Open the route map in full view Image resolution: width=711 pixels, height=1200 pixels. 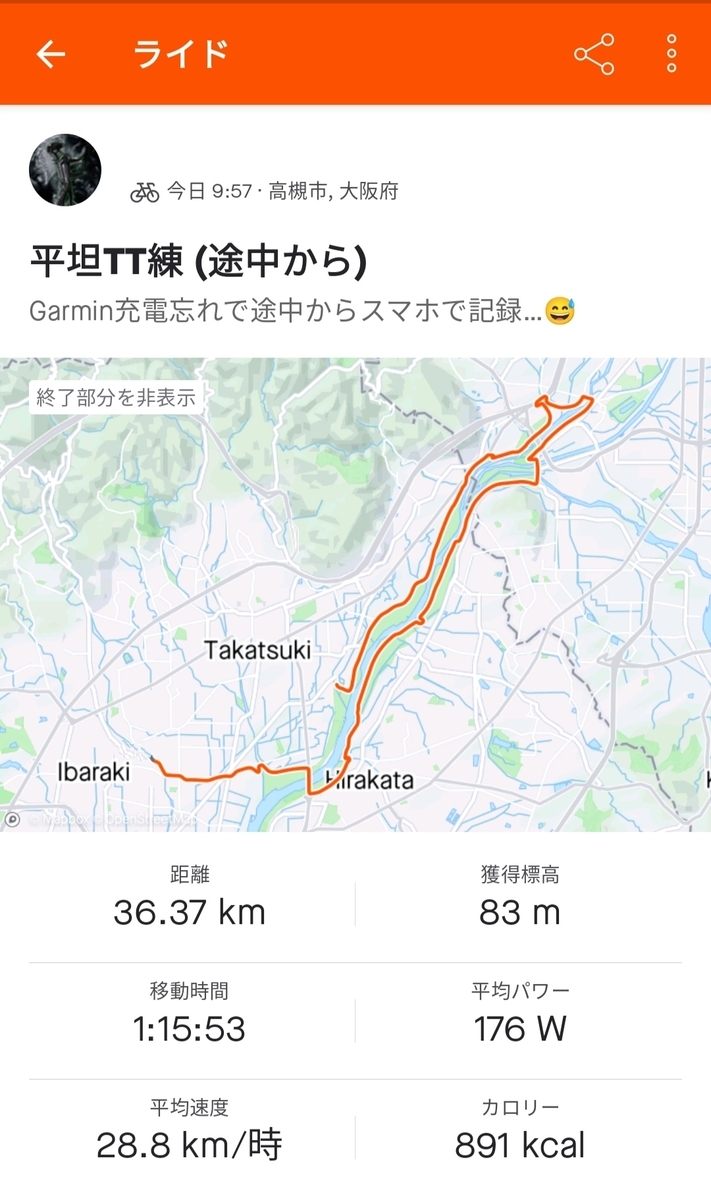point(355,594)
